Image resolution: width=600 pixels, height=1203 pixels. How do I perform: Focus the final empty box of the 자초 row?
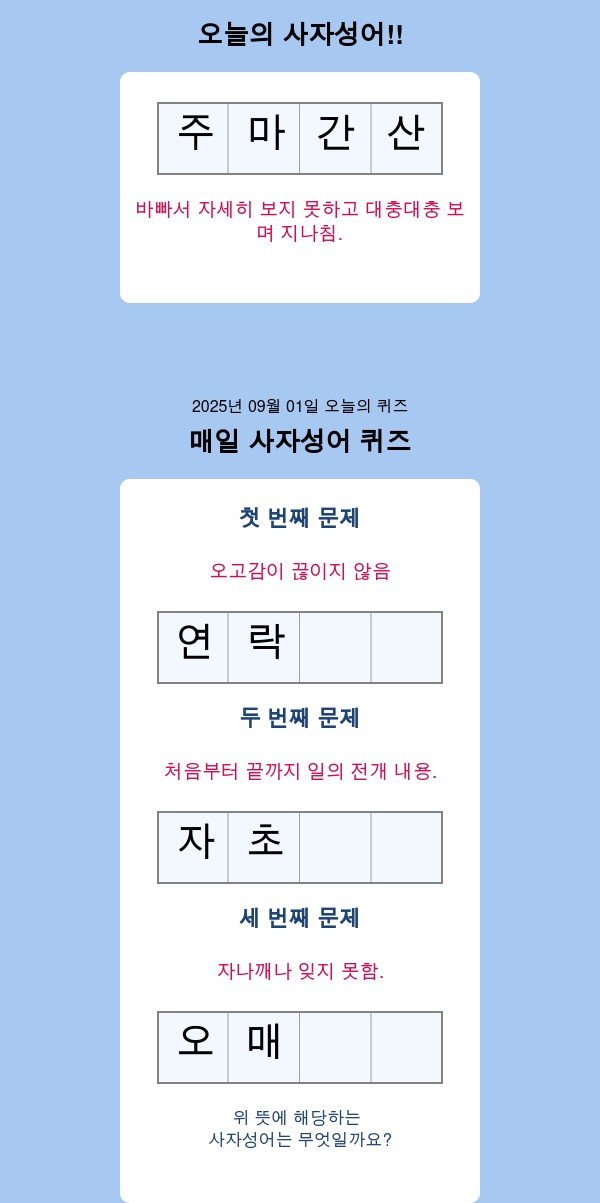406,847
